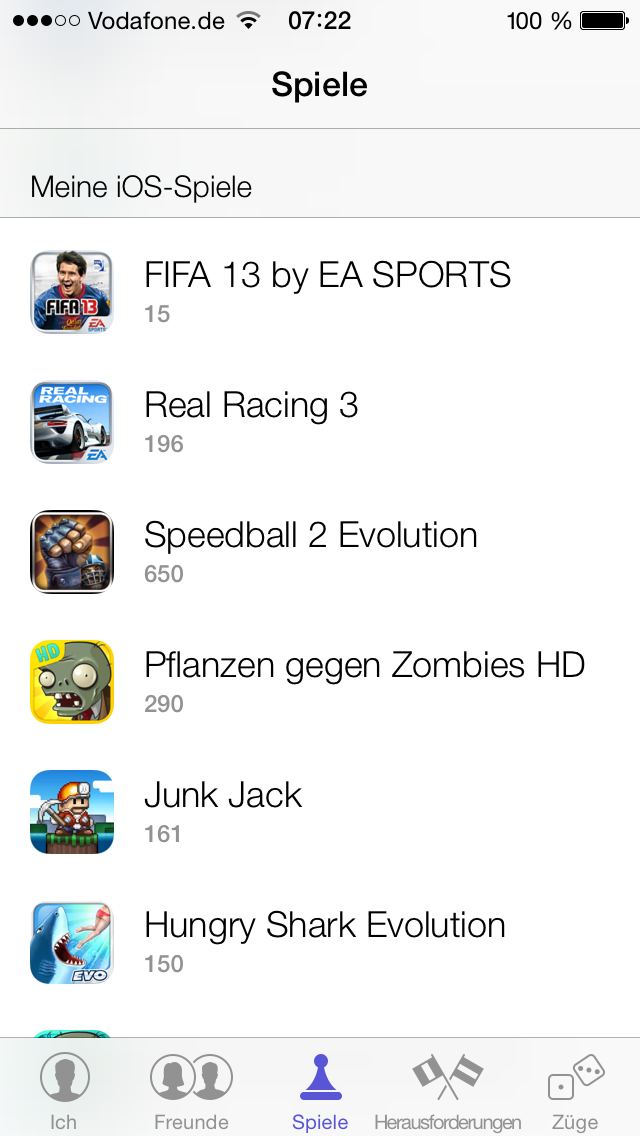The image size is (640, 1136).
Task: Open the Real Racing 3 entry
Action: tap(320, 422)
